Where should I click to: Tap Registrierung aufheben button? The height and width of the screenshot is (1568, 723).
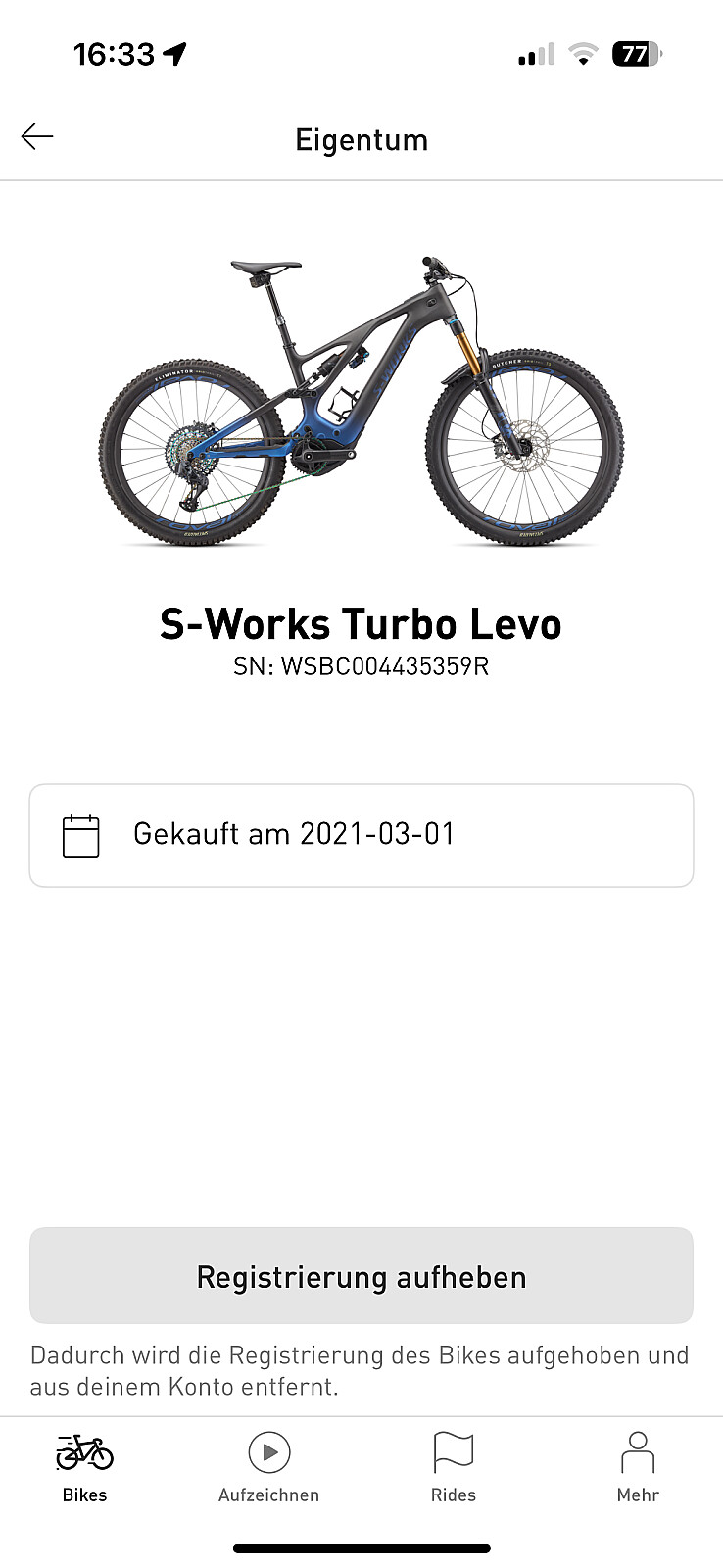361,1276
